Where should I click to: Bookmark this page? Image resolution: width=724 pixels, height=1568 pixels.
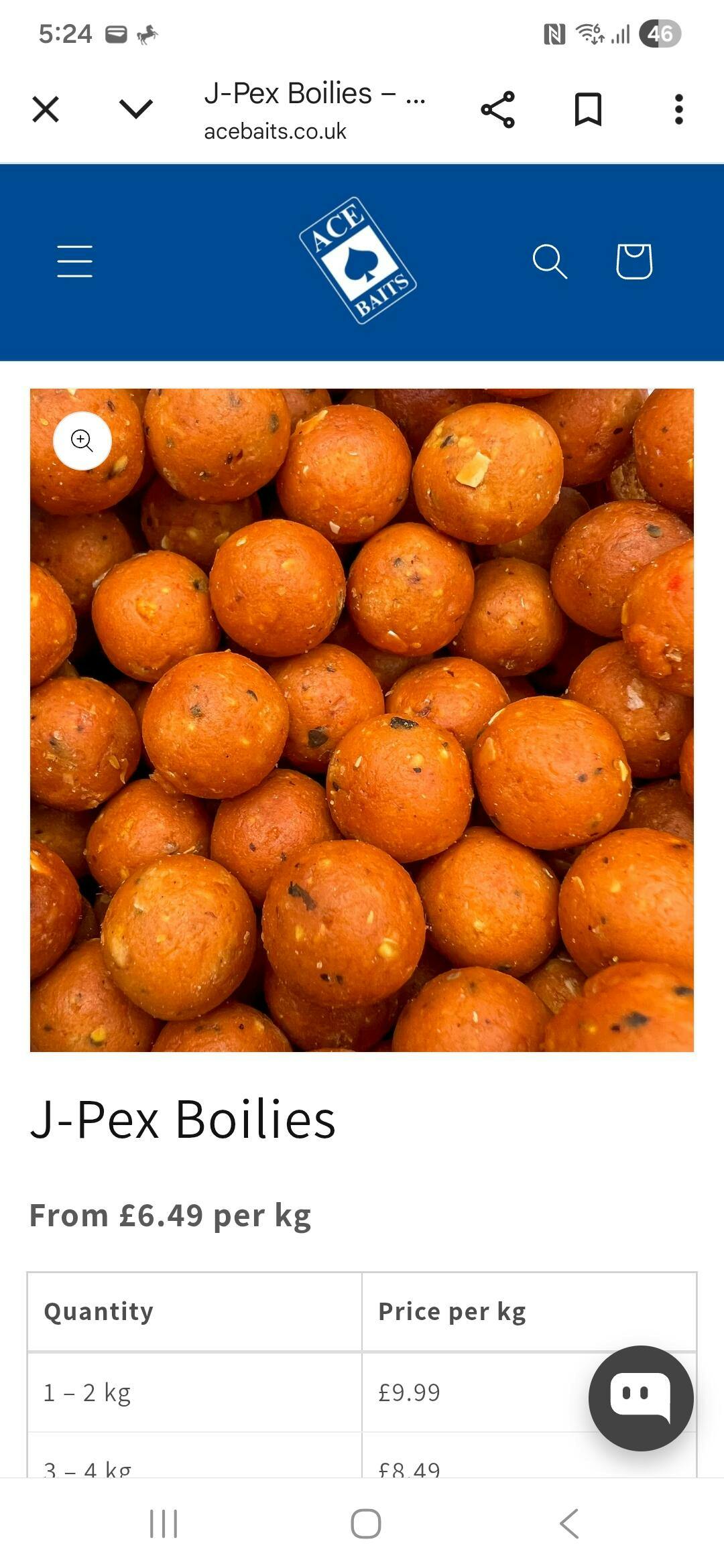pos(589,110)
